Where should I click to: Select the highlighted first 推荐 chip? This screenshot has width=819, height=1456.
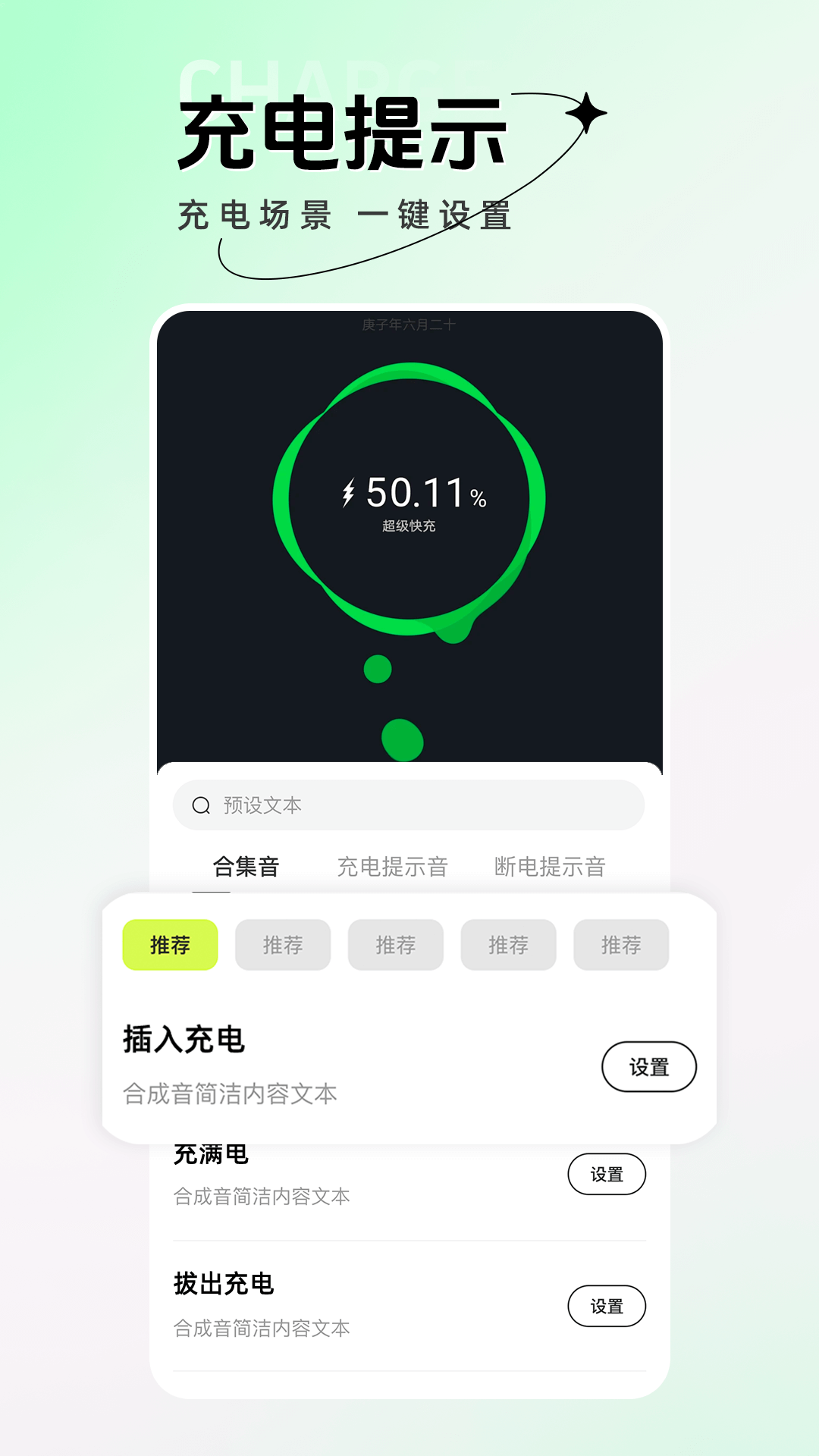point(170,944)
